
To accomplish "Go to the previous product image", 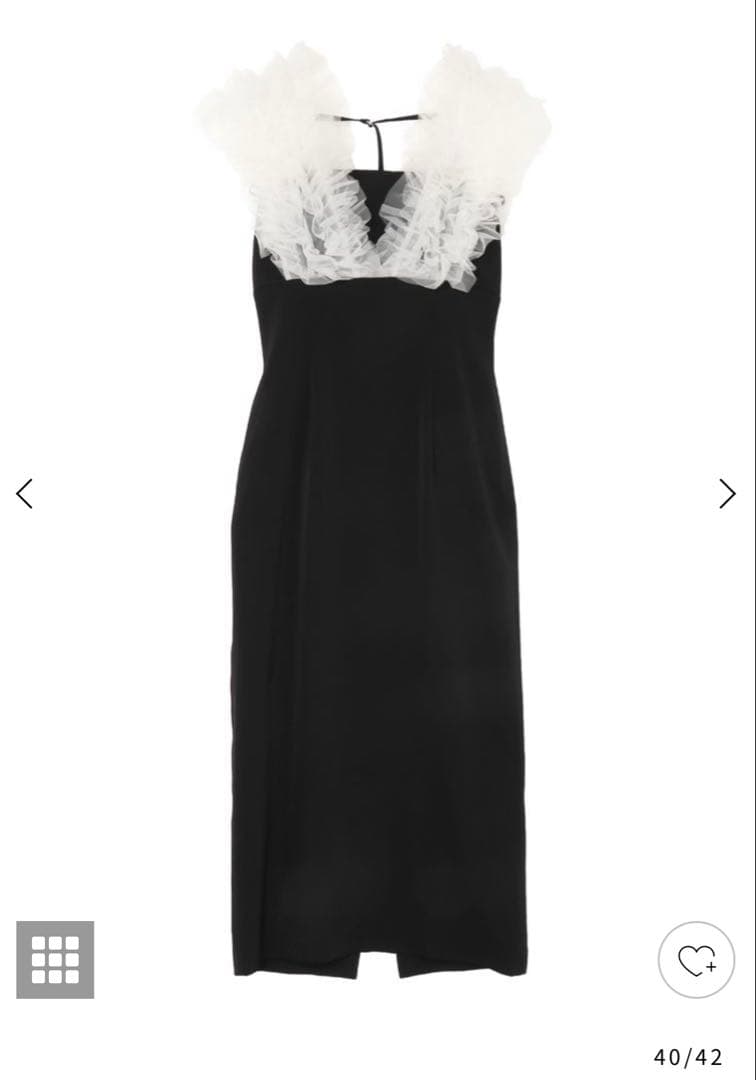I will (26, 493).
